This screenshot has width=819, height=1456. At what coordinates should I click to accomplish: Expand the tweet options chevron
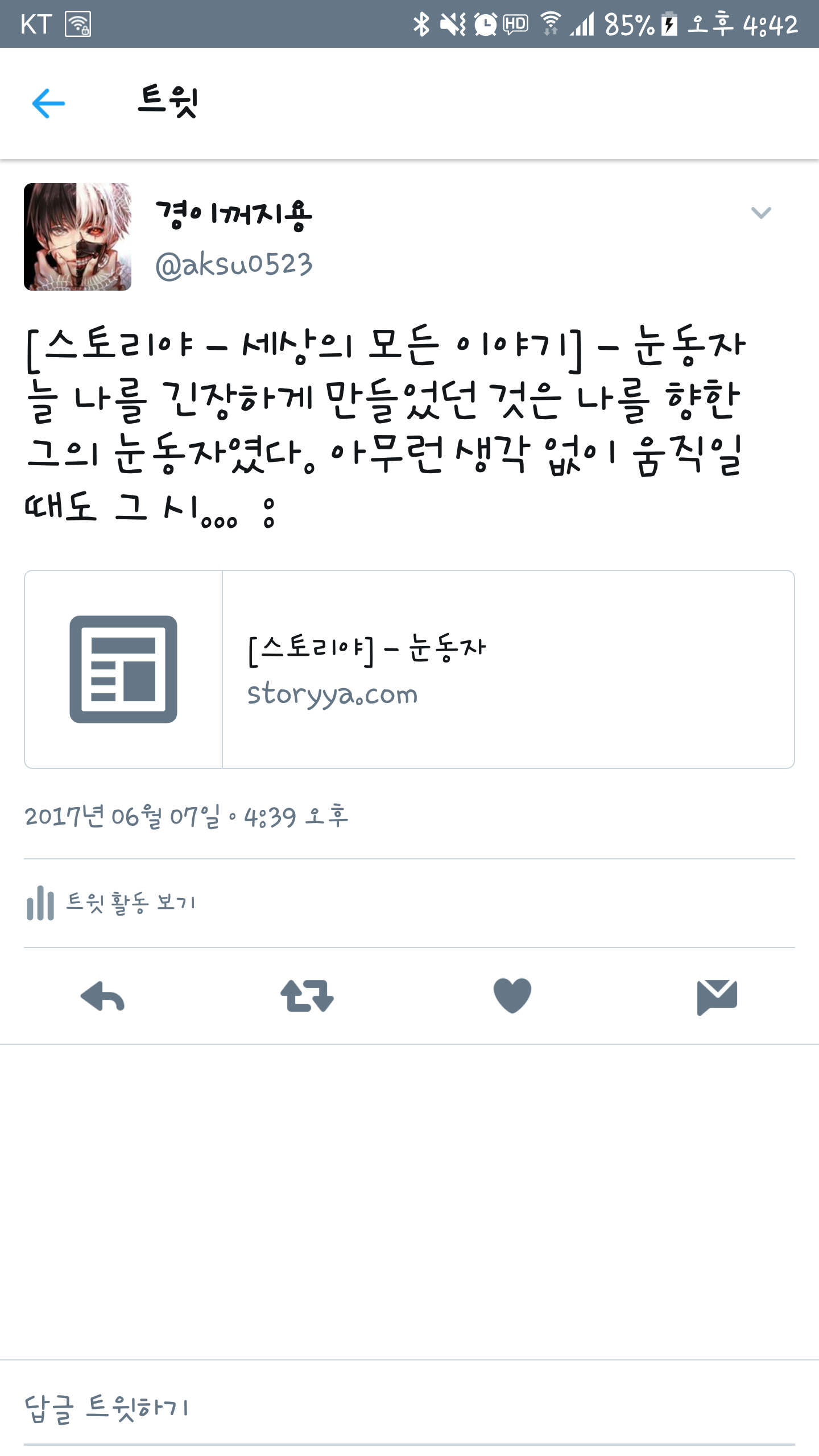[760, 213]
